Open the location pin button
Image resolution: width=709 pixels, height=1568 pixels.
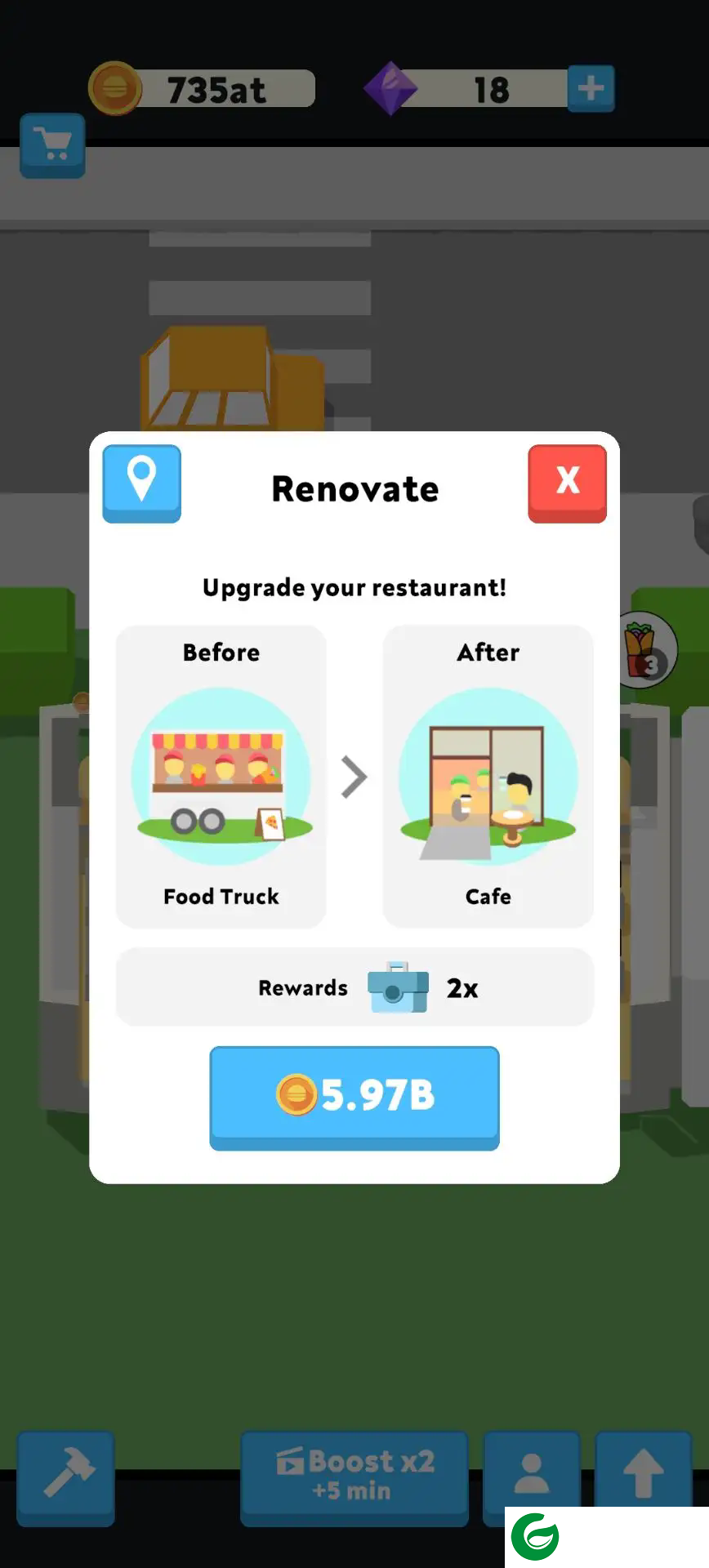pyautogui.click(x=142, y=483)
